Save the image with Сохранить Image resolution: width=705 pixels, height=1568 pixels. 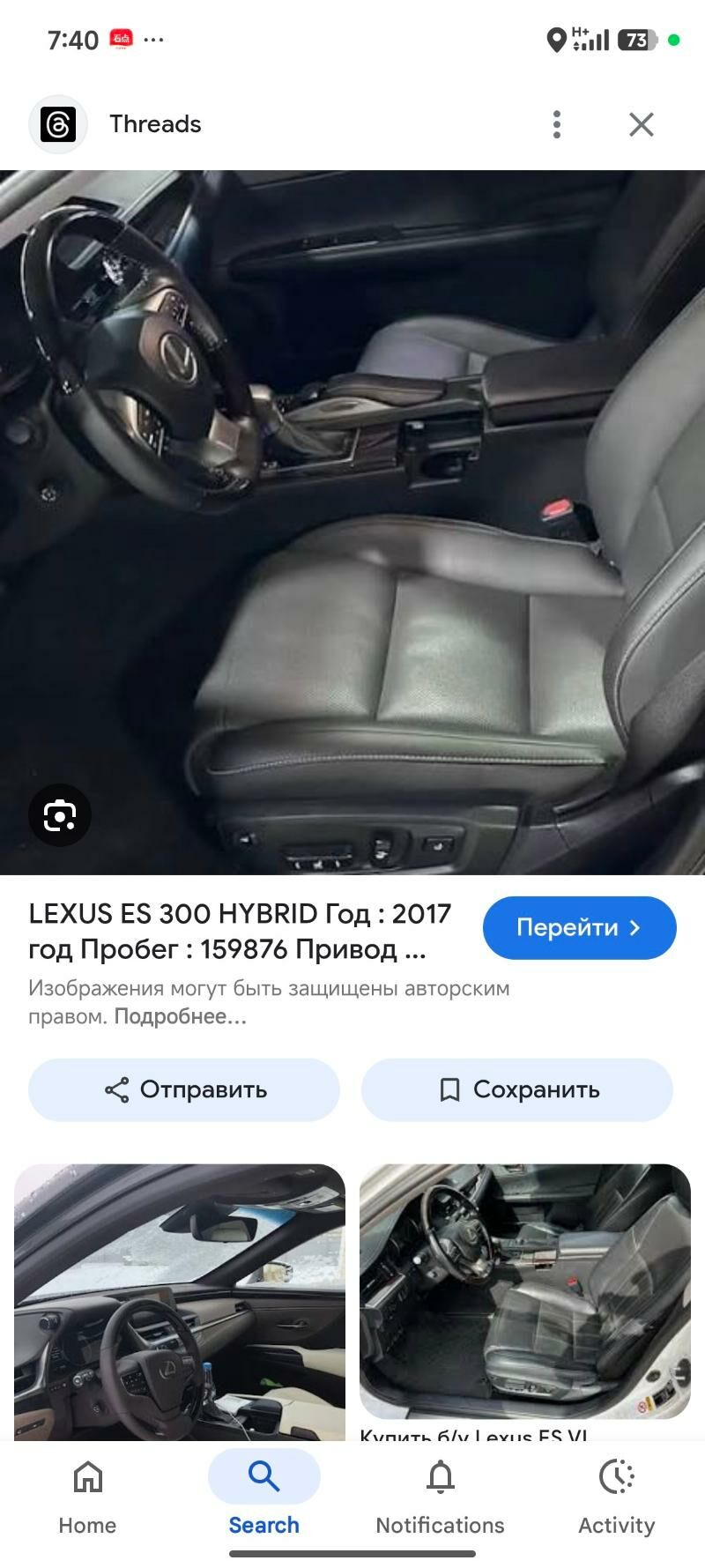point(517,1089)
